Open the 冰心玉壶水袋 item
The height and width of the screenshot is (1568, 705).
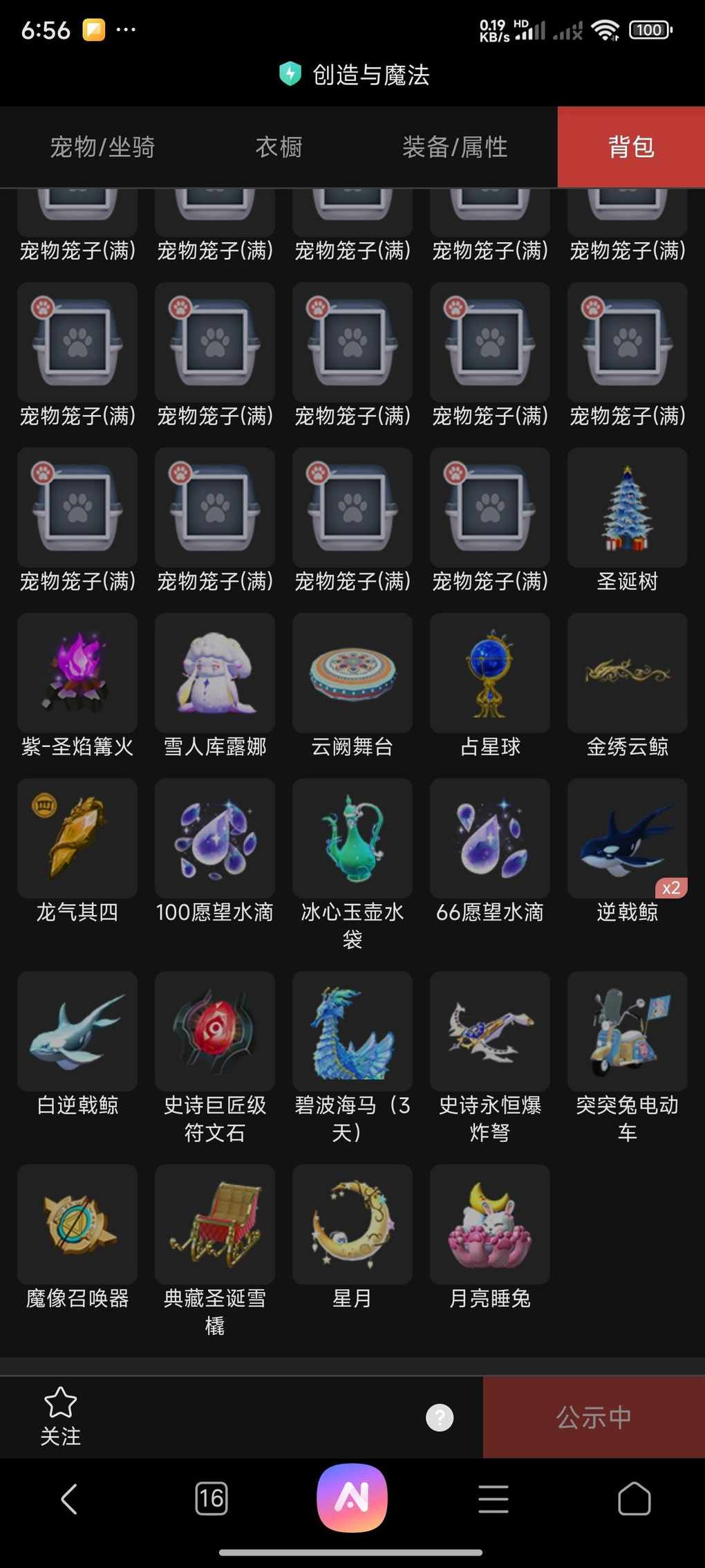[x=352, y=839]
